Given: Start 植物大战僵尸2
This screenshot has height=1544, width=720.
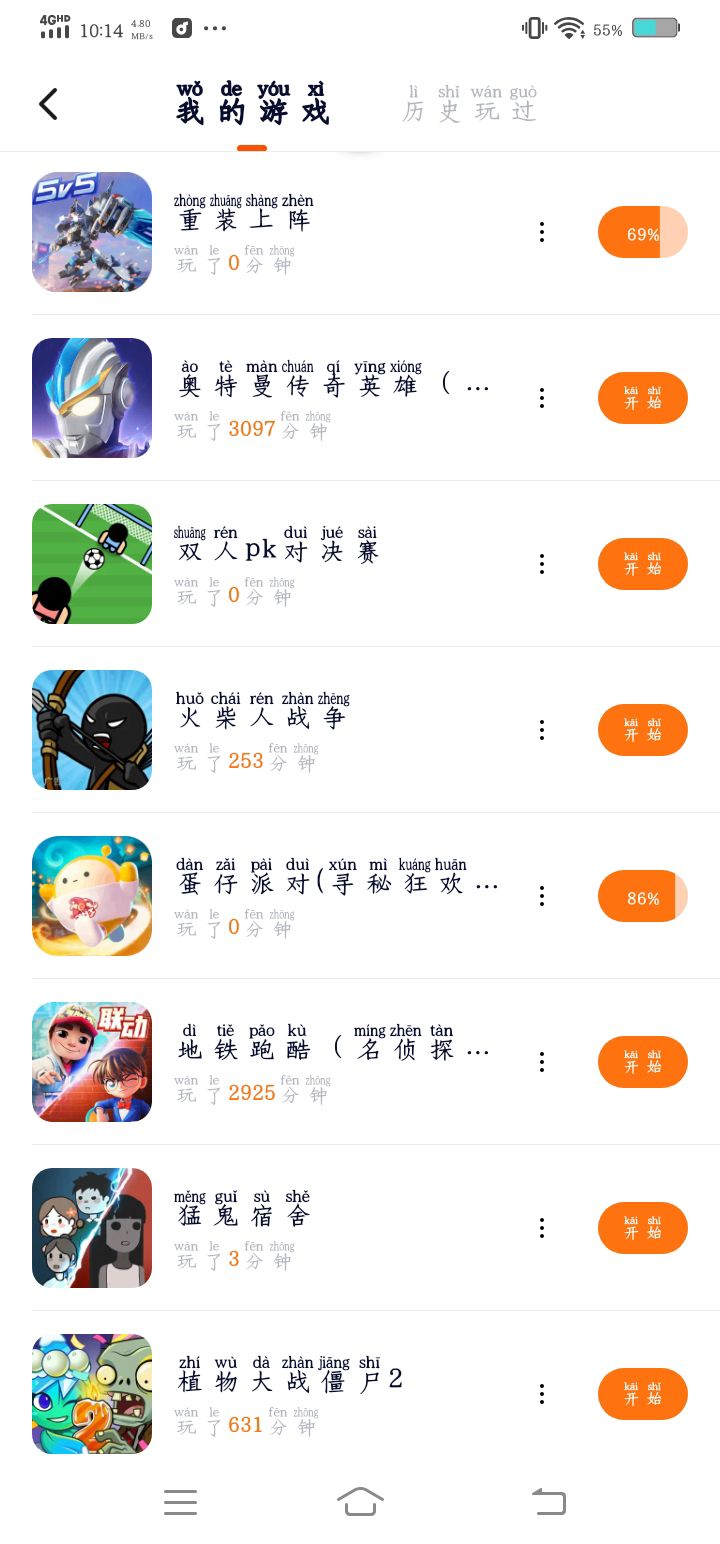Looking at the screenshot, I should click(642, 1394).
